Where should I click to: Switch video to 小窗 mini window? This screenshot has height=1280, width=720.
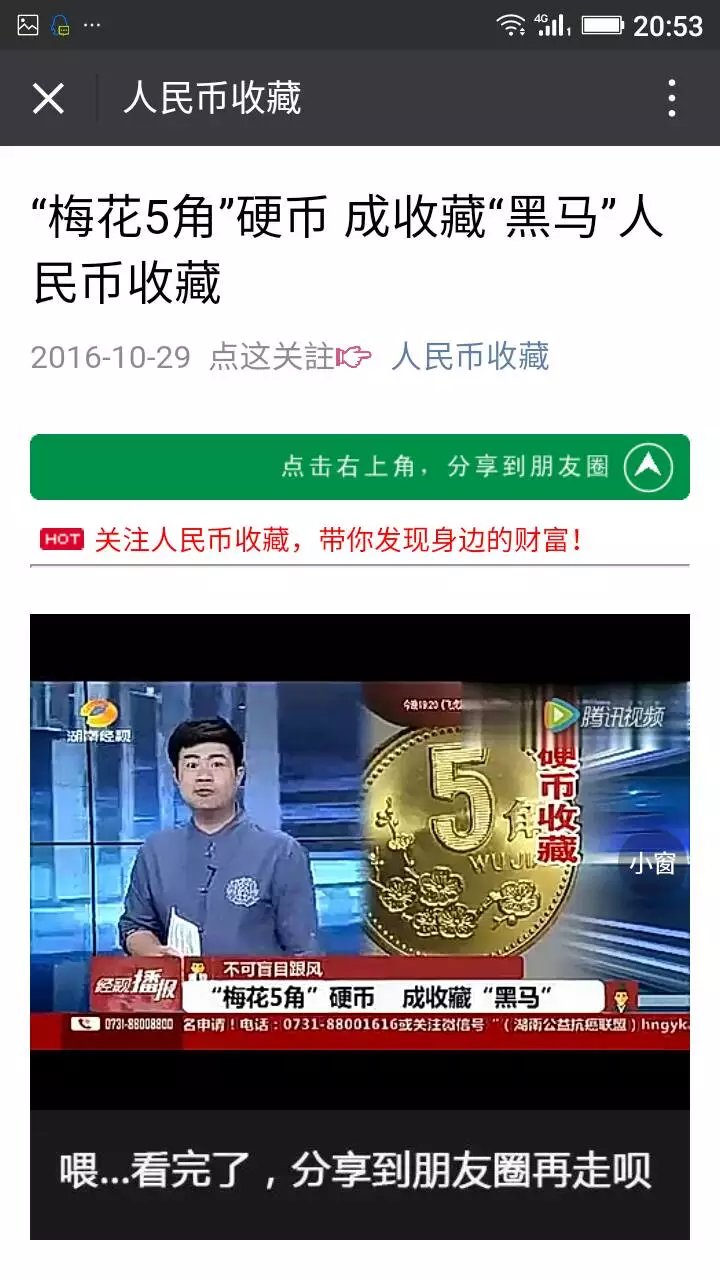[x=652, y=864]
